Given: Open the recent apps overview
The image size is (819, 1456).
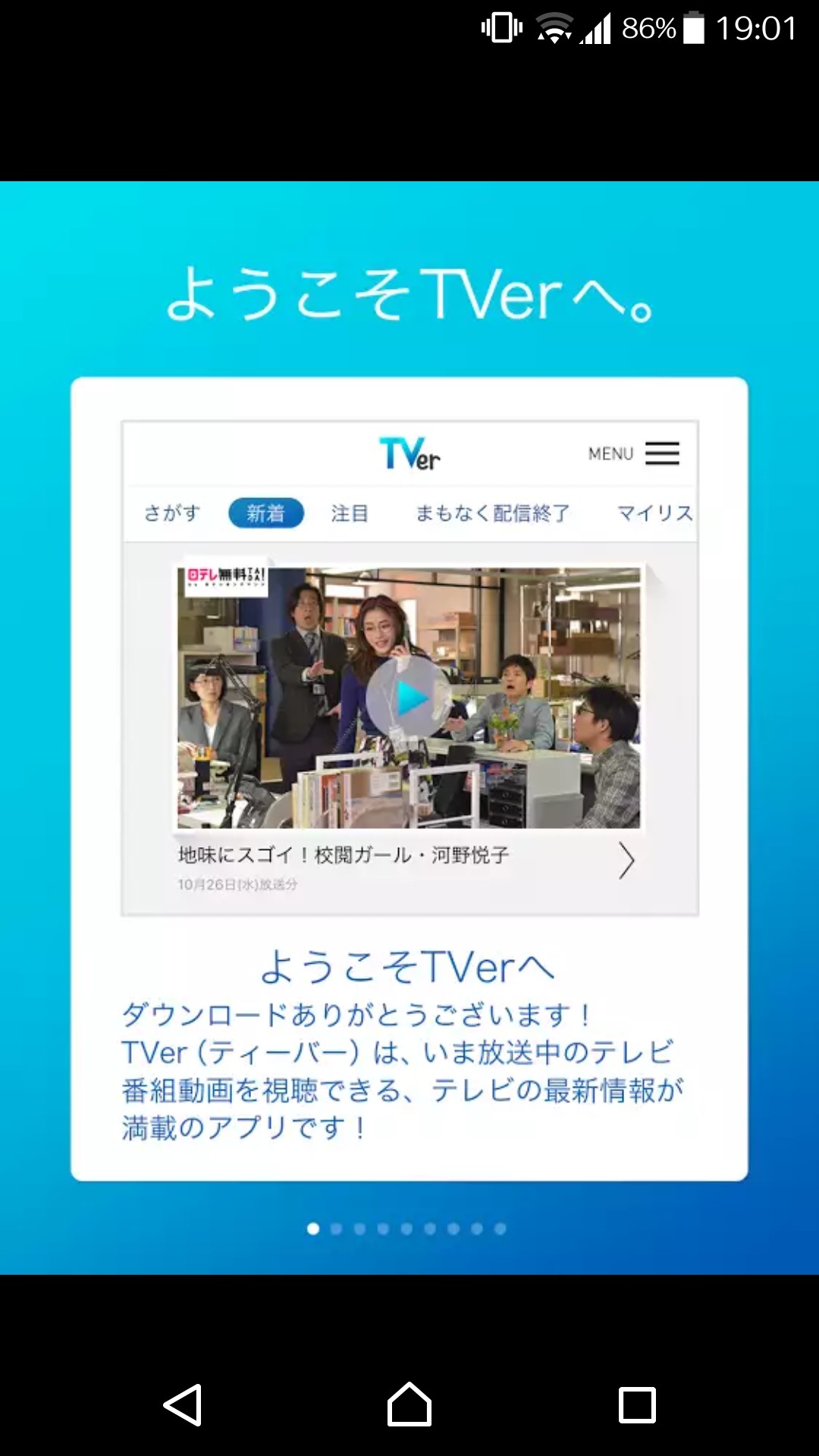Looking at the screenshot, I should tap(637, 1405).
